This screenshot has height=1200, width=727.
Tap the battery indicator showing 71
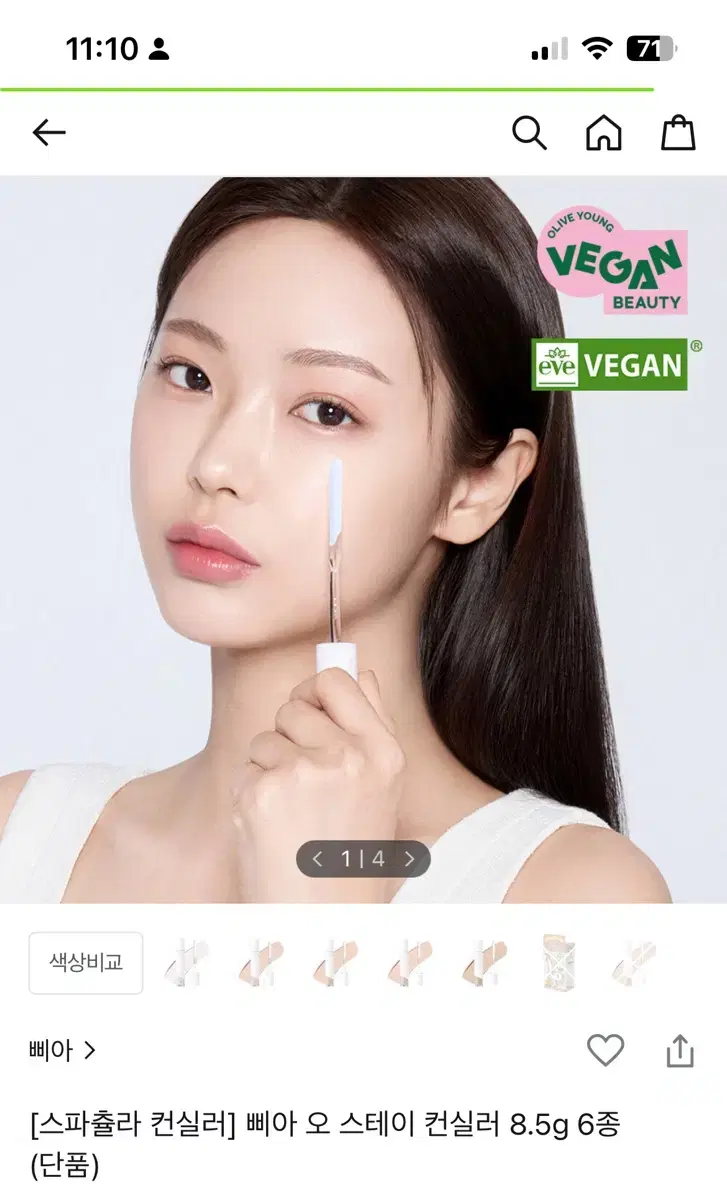649,47
